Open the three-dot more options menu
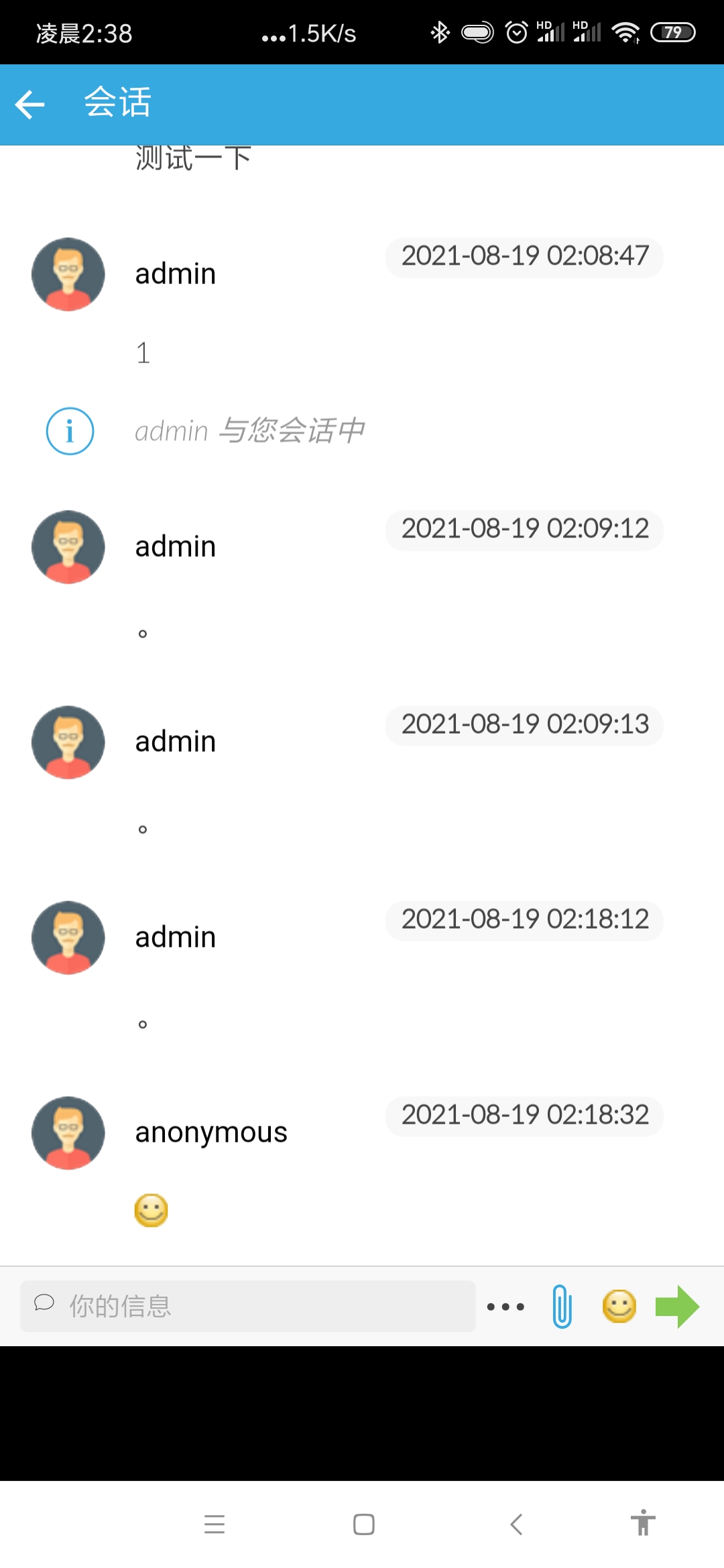Screen dimensions: 724x1568 (x=505, y=1307)
